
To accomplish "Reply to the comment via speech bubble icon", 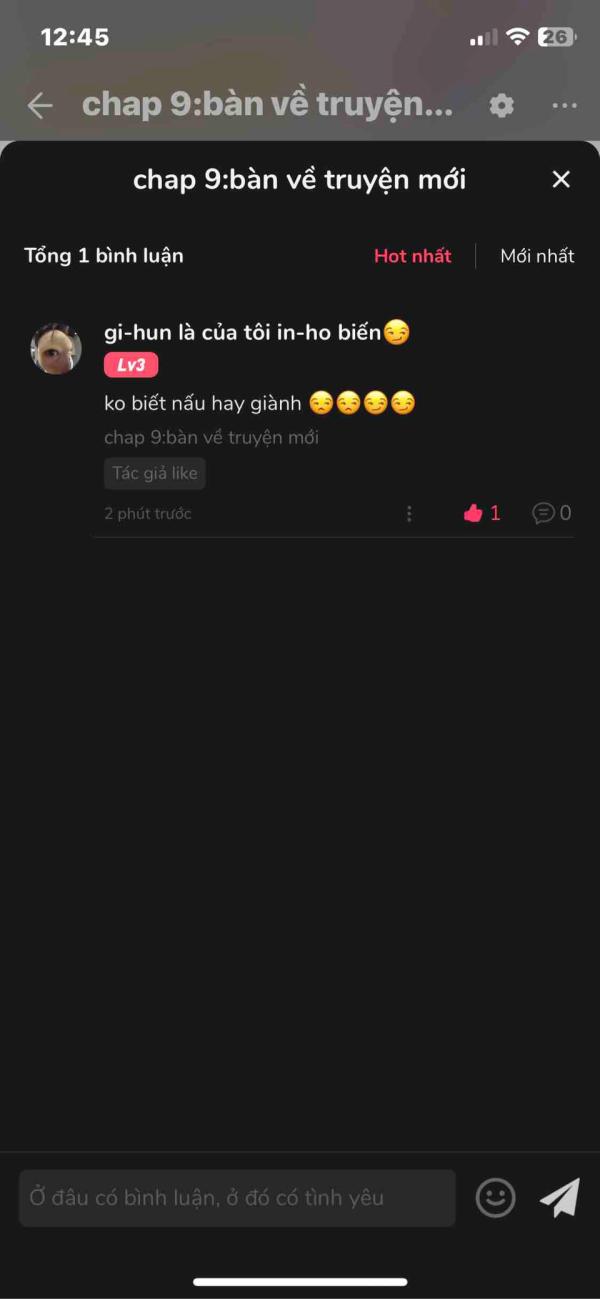I will tap(544, 513).
